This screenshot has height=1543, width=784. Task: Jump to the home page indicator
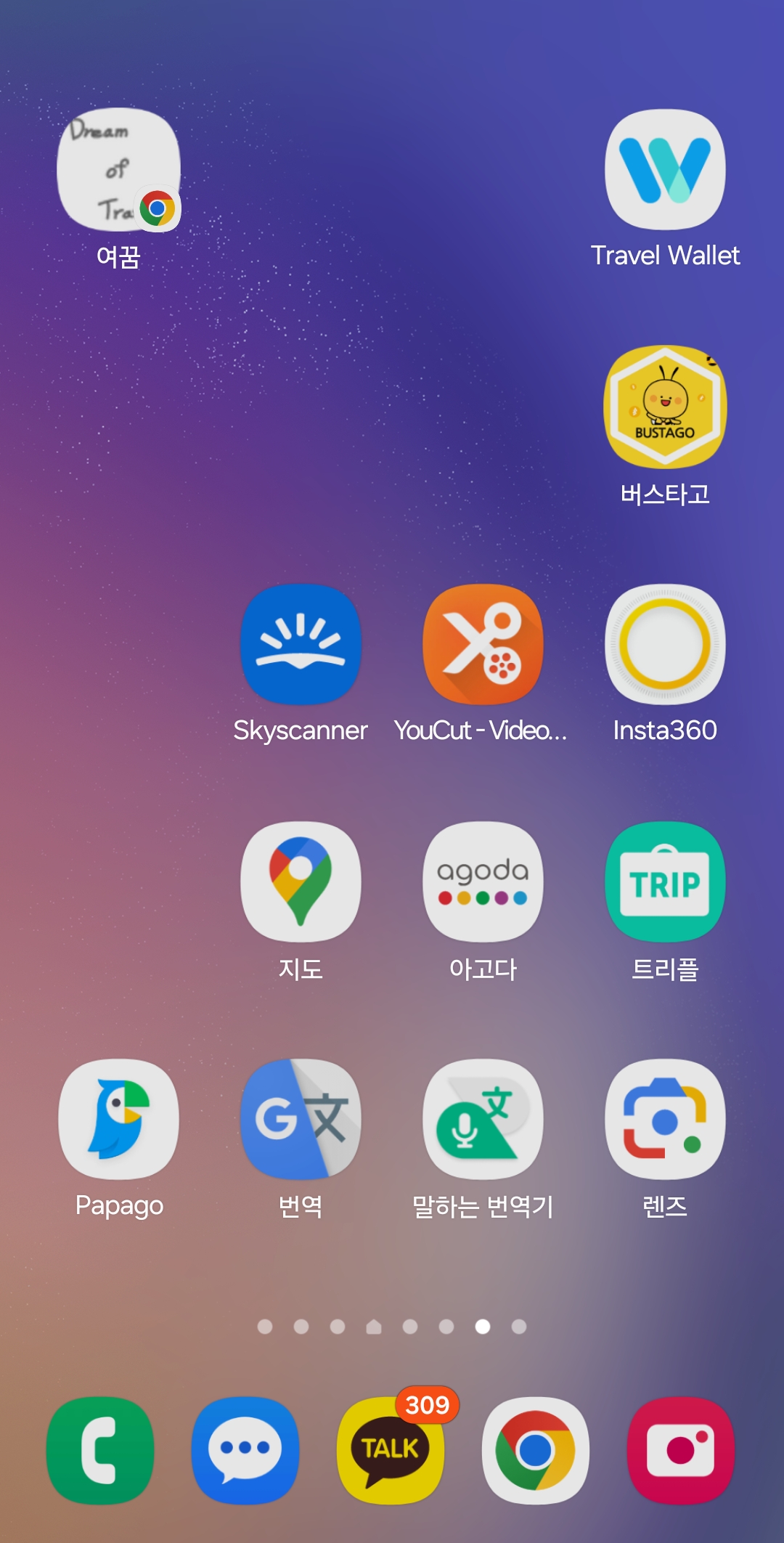tap(374, 1327)
